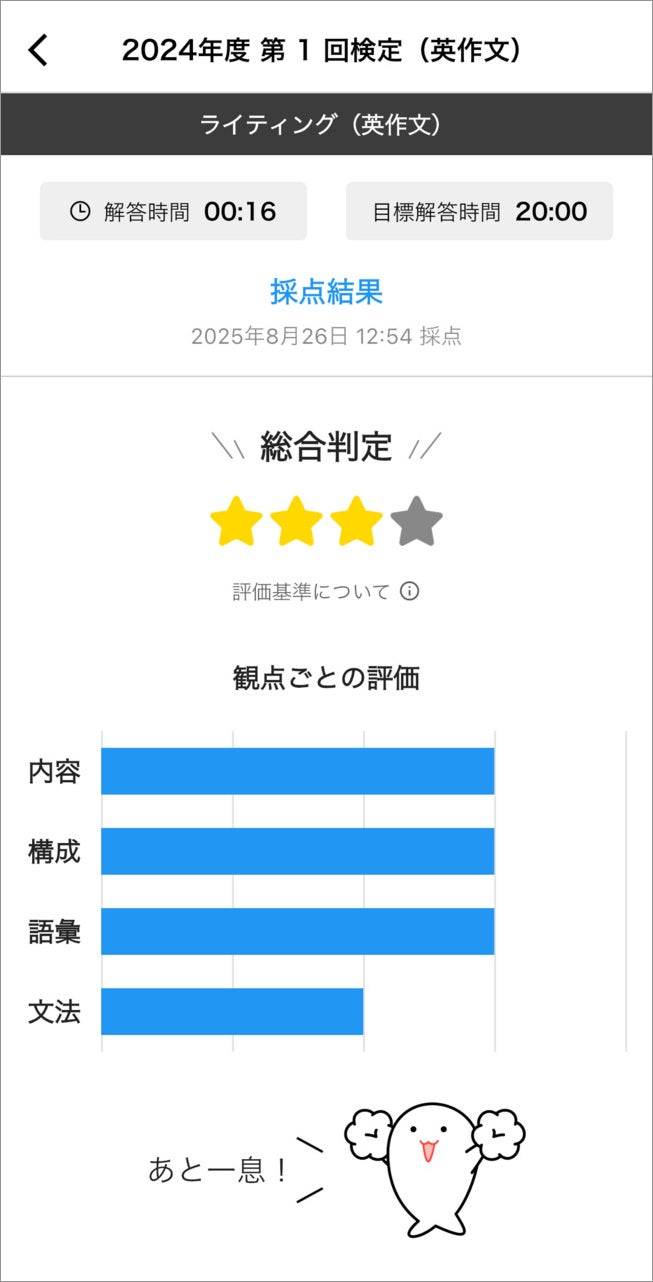Go back using the top-left arrow

coord(38,50)
